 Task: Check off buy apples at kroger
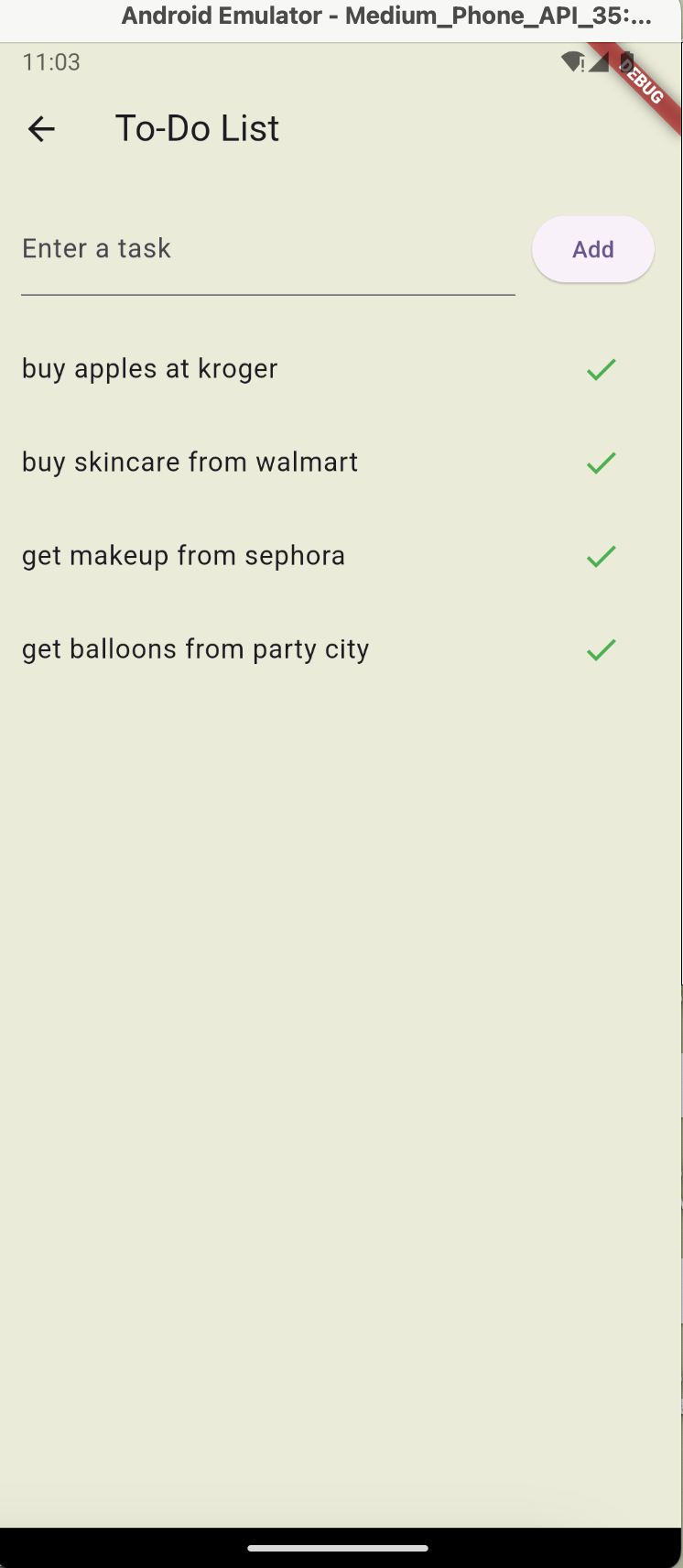click(601, 369)
